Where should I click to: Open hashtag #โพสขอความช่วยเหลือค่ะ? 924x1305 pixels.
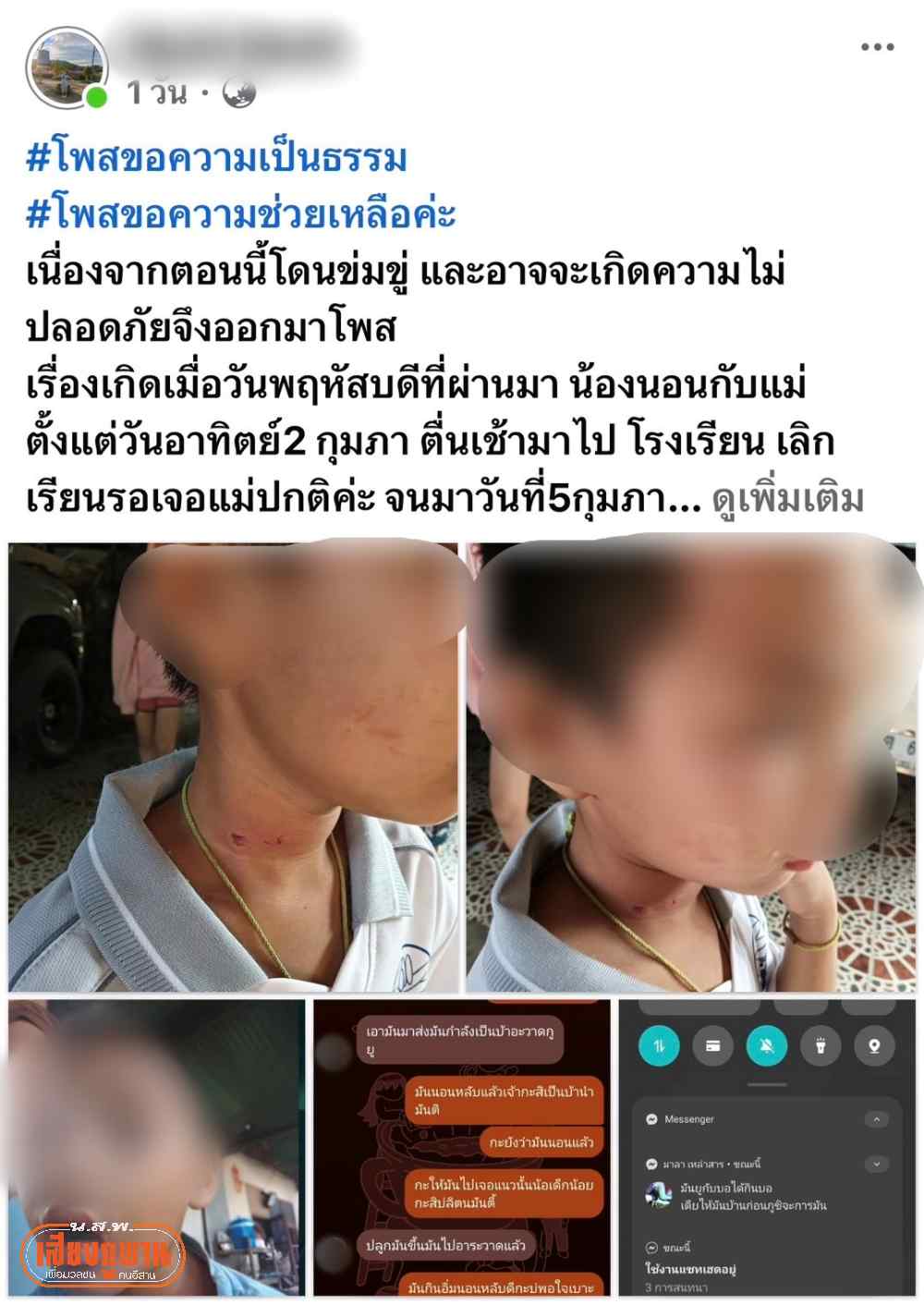point(241,214)
